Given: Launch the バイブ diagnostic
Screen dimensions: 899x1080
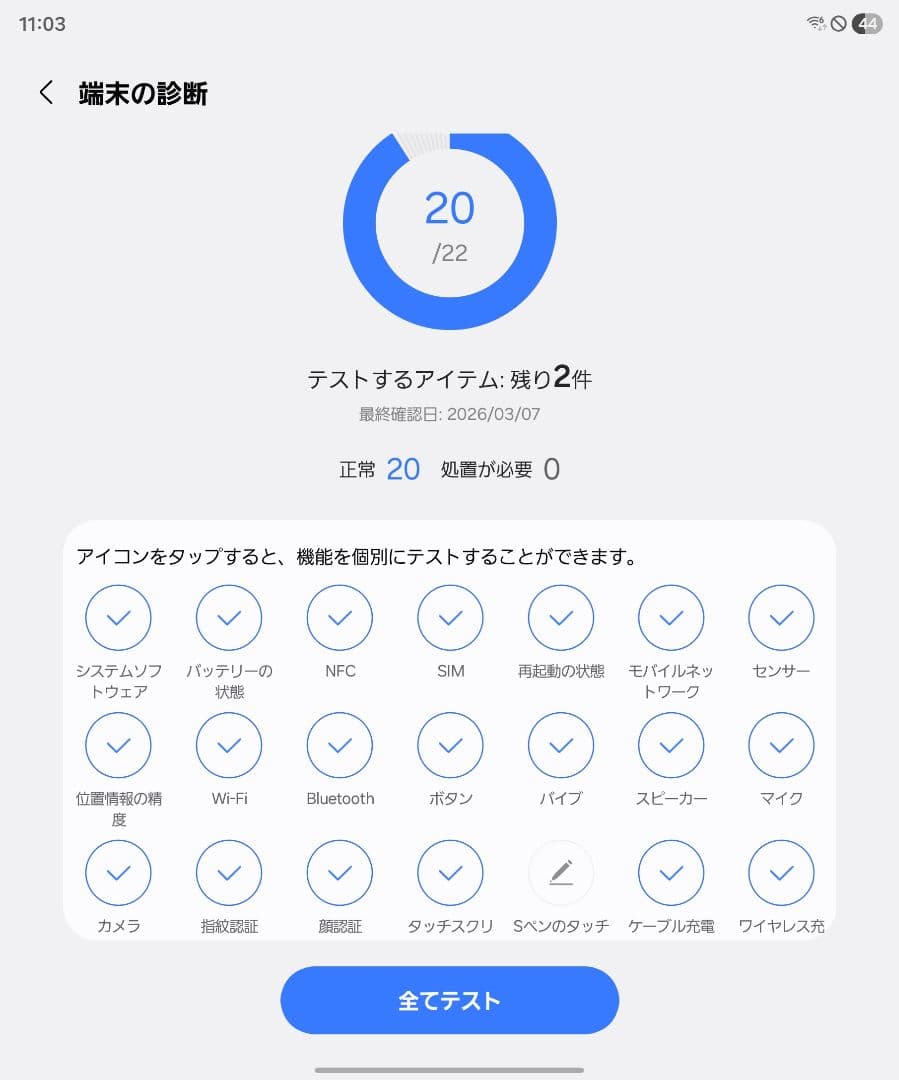Looking at the screenshot, I should [560, 744].
